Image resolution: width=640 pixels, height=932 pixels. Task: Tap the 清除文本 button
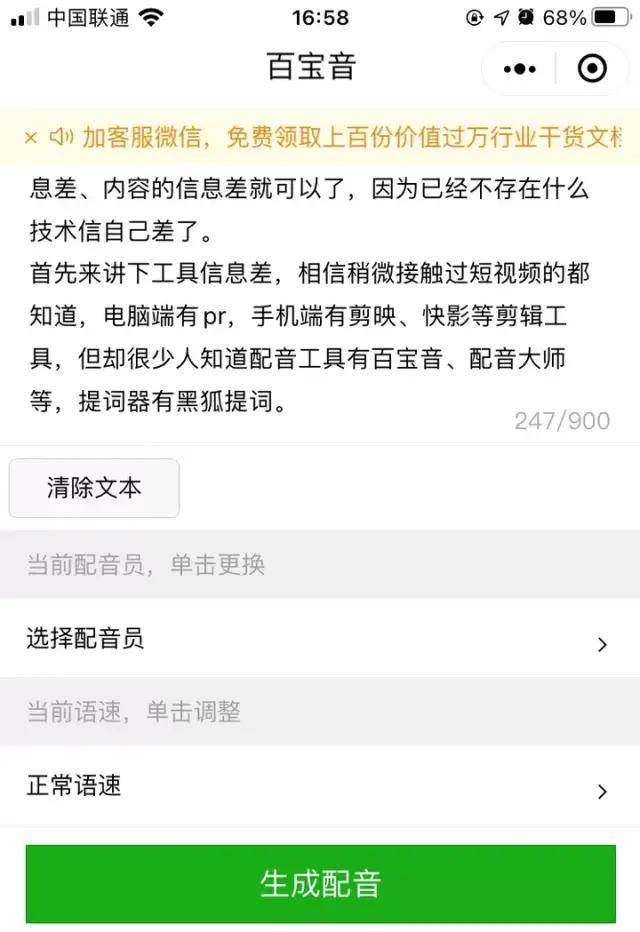[94, 488]
